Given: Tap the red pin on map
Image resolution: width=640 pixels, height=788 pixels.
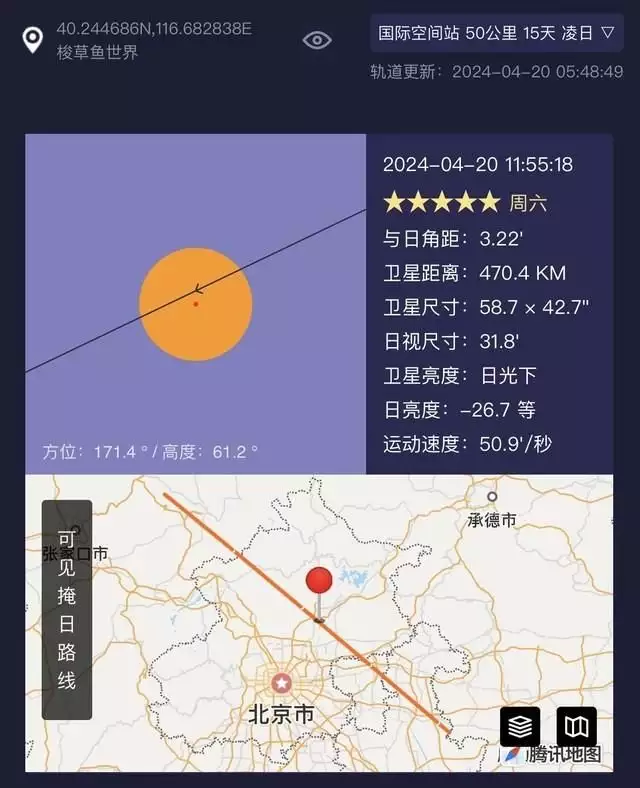Looking at the screenshot, I should point(319,583).
